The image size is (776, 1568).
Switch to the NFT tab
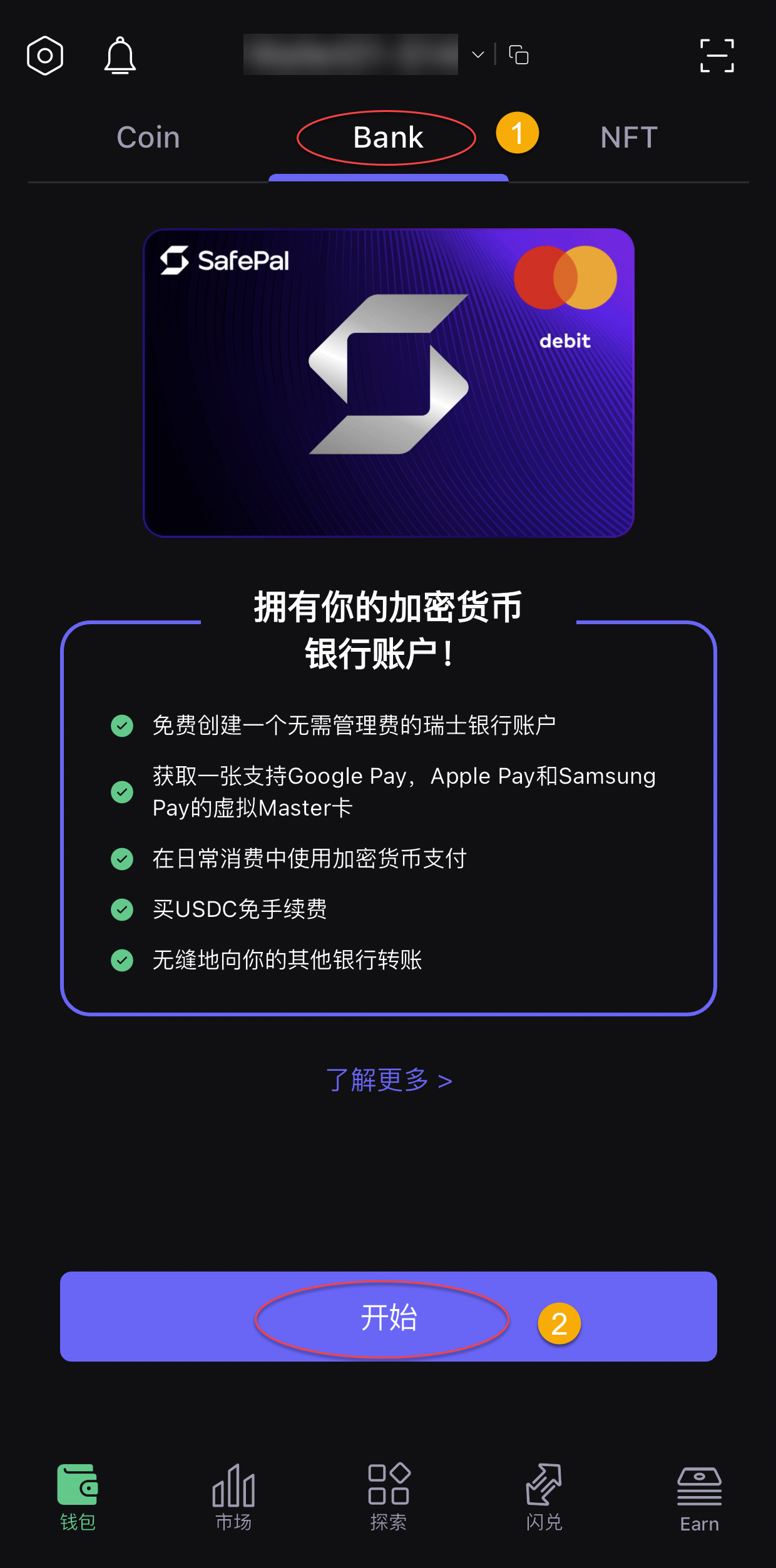(628, 138)
